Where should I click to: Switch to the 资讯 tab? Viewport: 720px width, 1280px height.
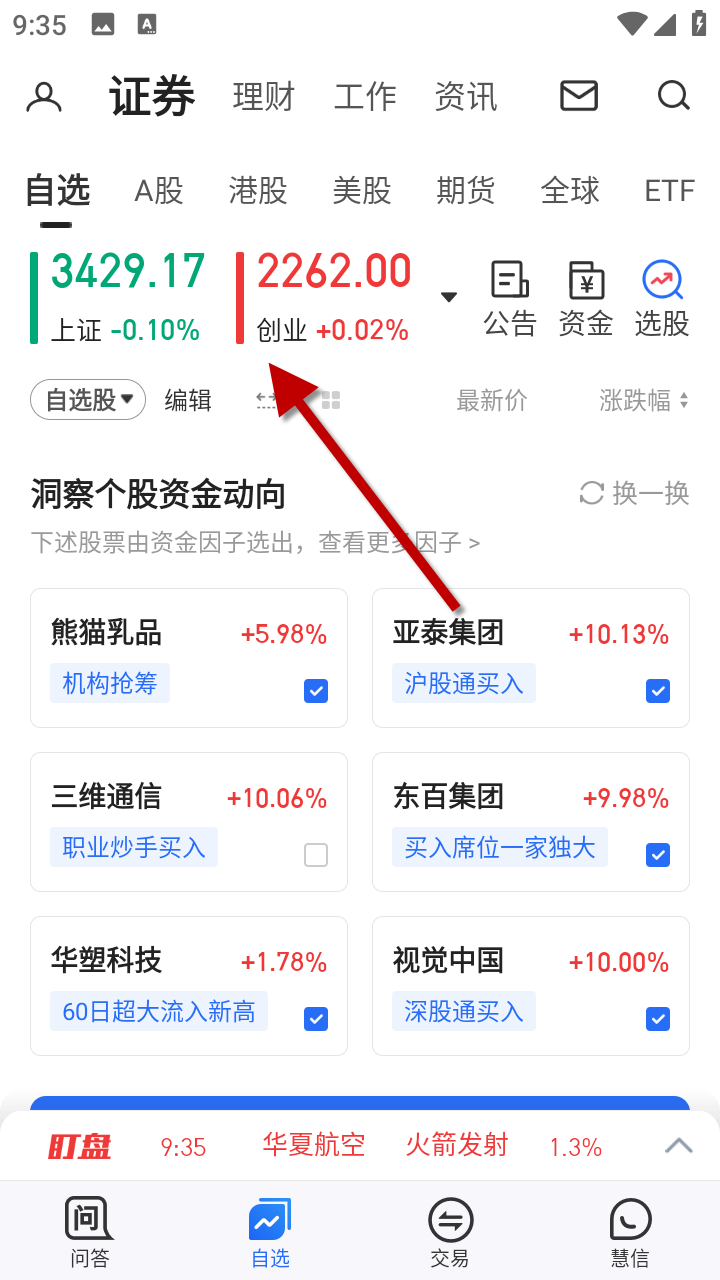(466, 97)
